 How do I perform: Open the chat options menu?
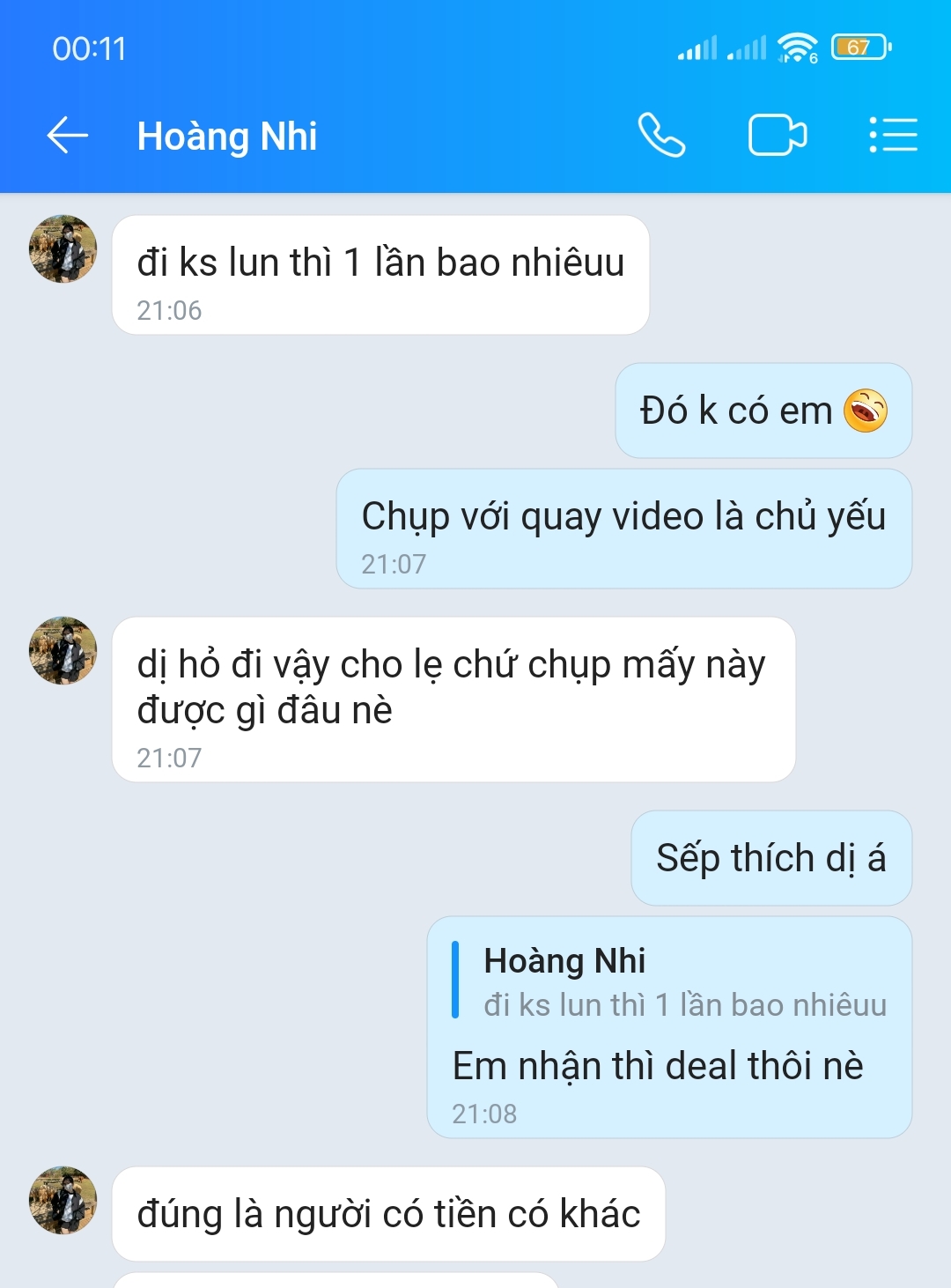(x=893, y=136)
